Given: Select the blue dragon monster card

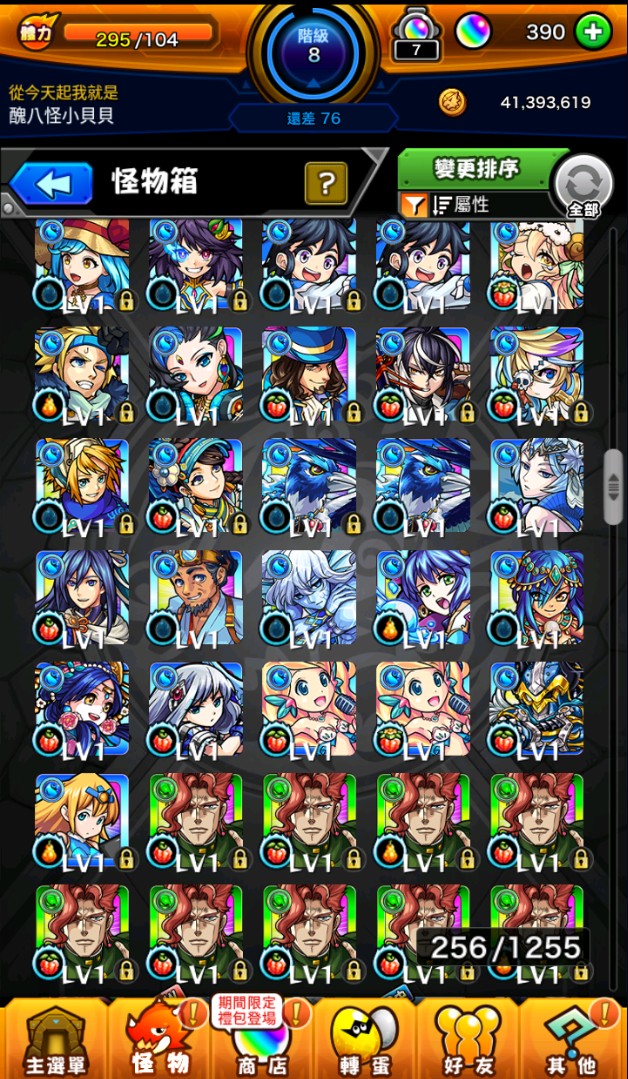Looking at the screenshot, I should [309, 485].
